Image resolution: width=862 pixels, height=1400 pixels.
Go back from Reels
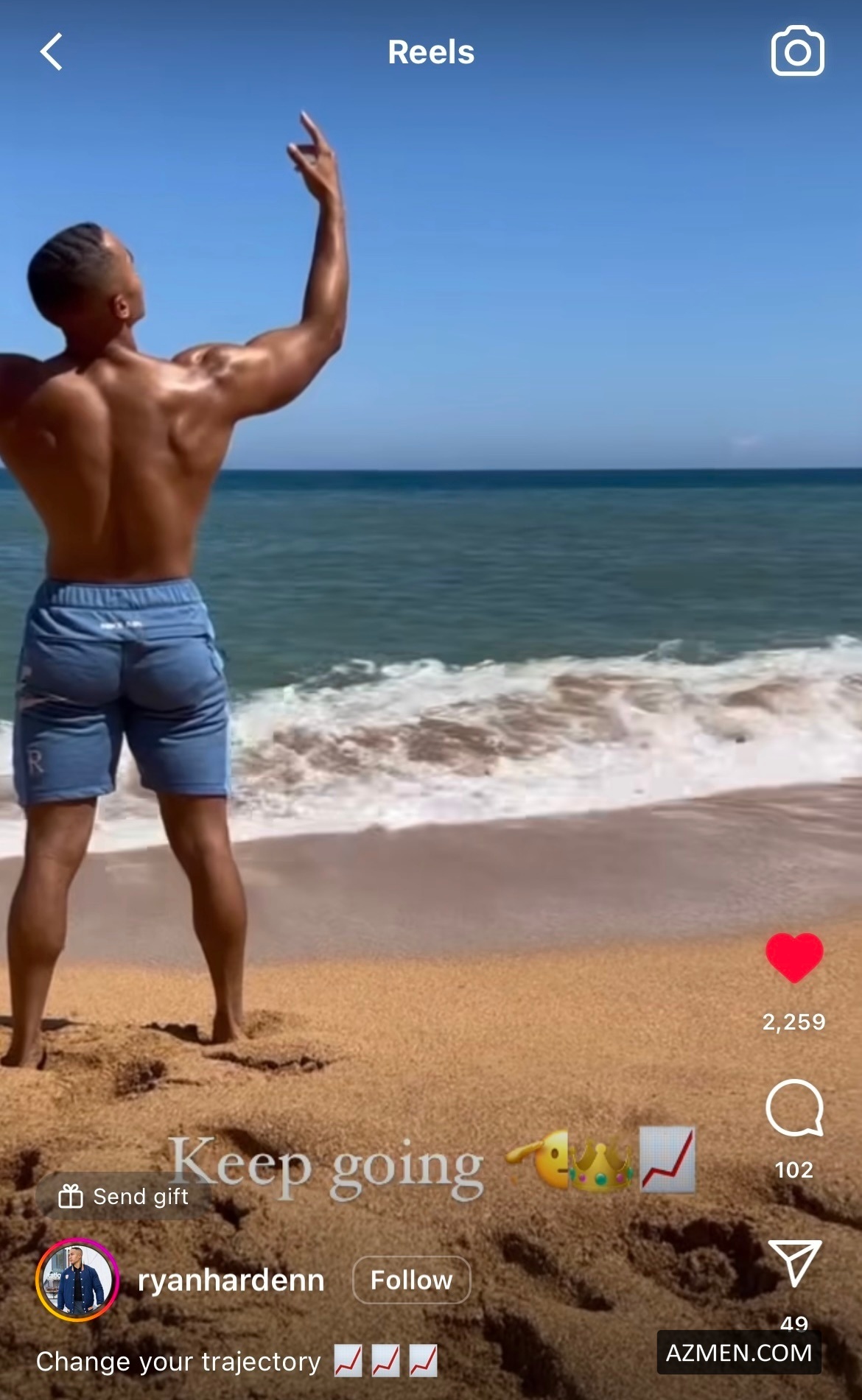[52, 52]
